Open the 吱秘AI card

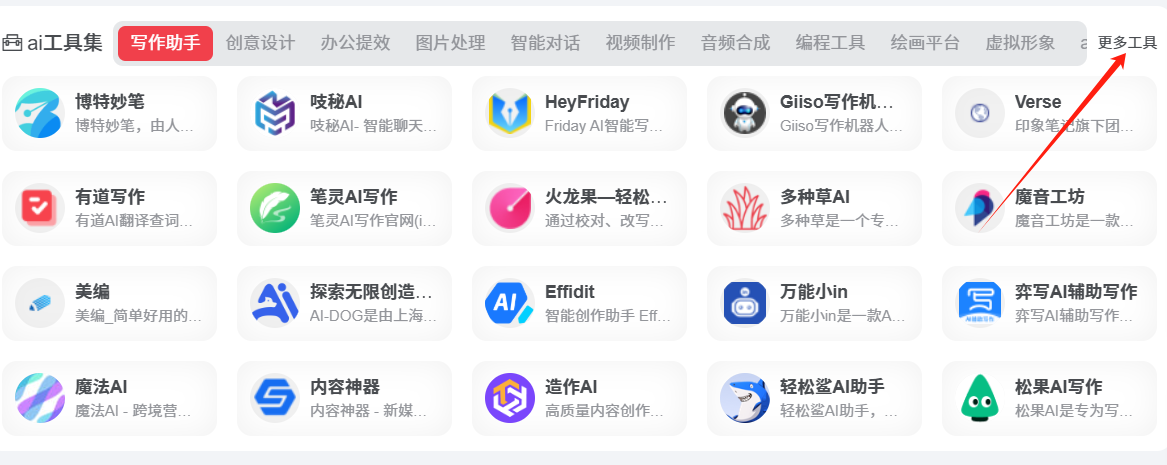pos(344,113)
